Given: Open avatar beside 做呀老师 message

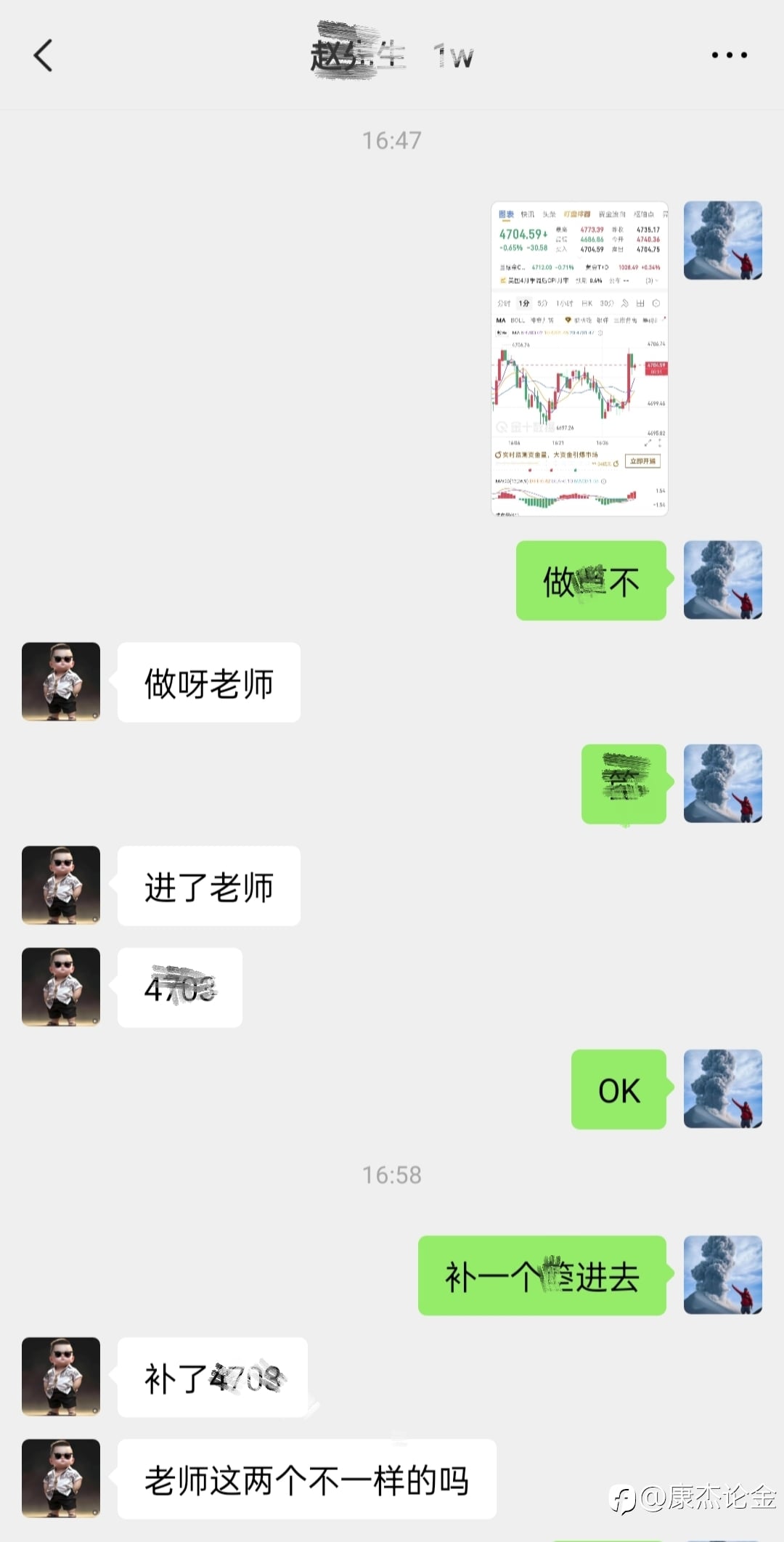Looking at the screenshot, I should click(x=61, y=681).
